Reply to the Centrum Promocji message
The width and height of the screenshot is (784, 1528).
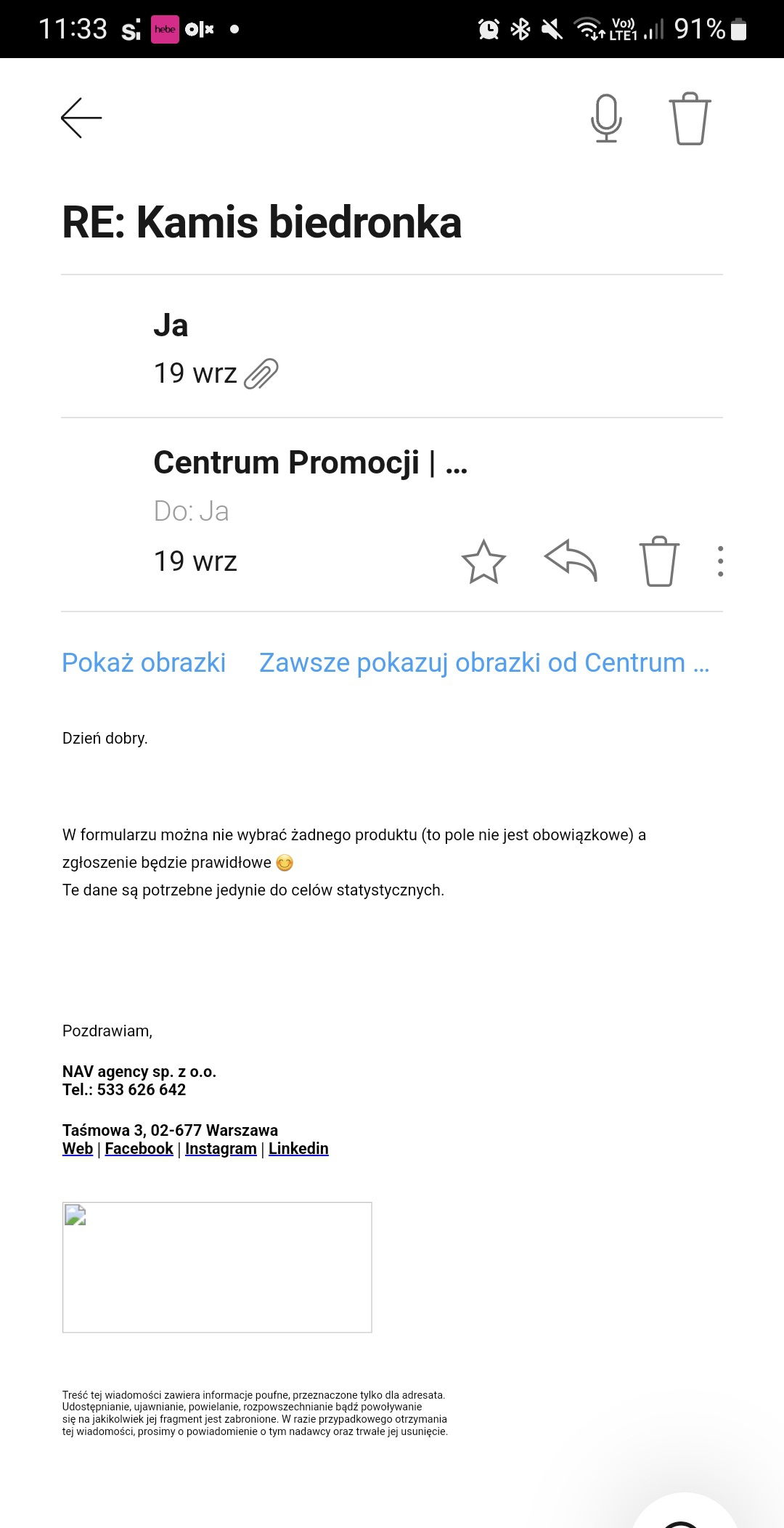point(571,561)
